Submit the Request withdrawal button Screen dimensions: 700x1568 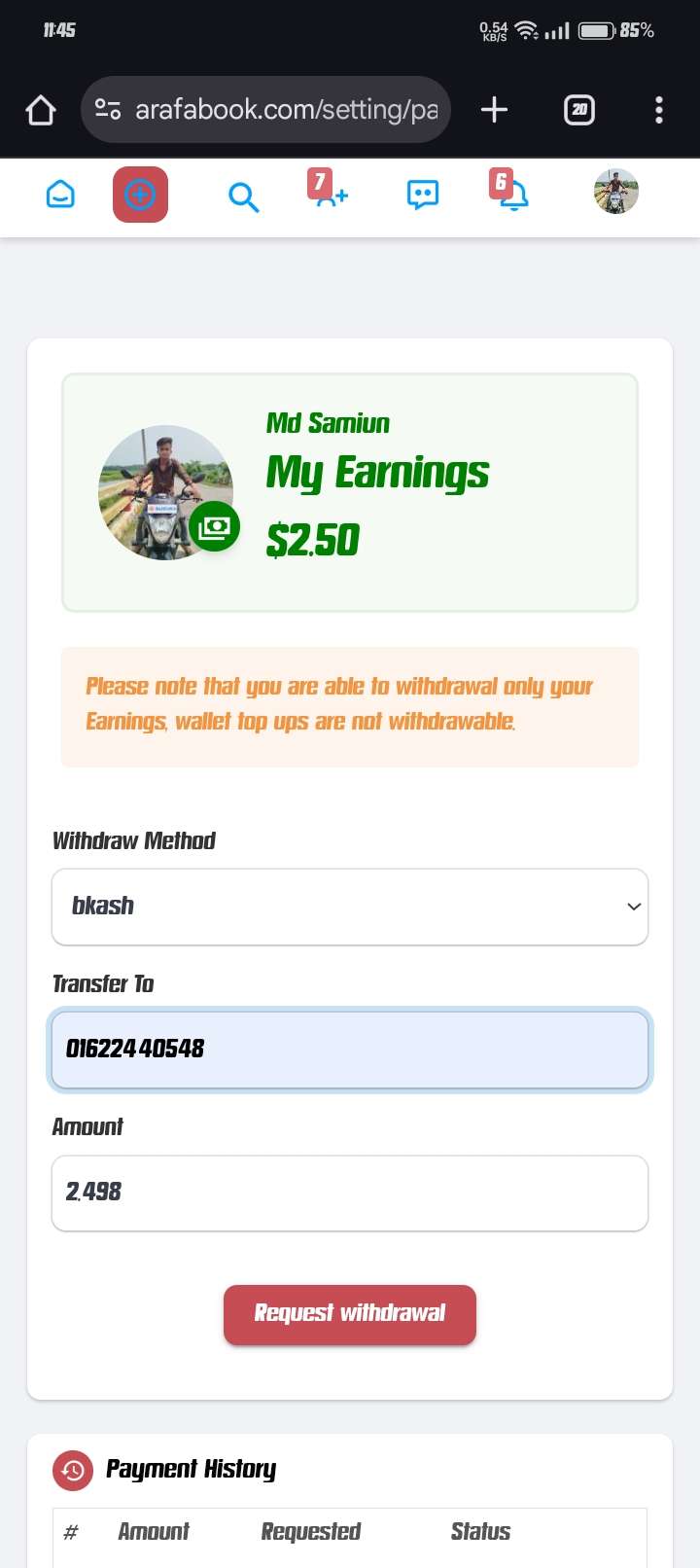pos(350,1314)
